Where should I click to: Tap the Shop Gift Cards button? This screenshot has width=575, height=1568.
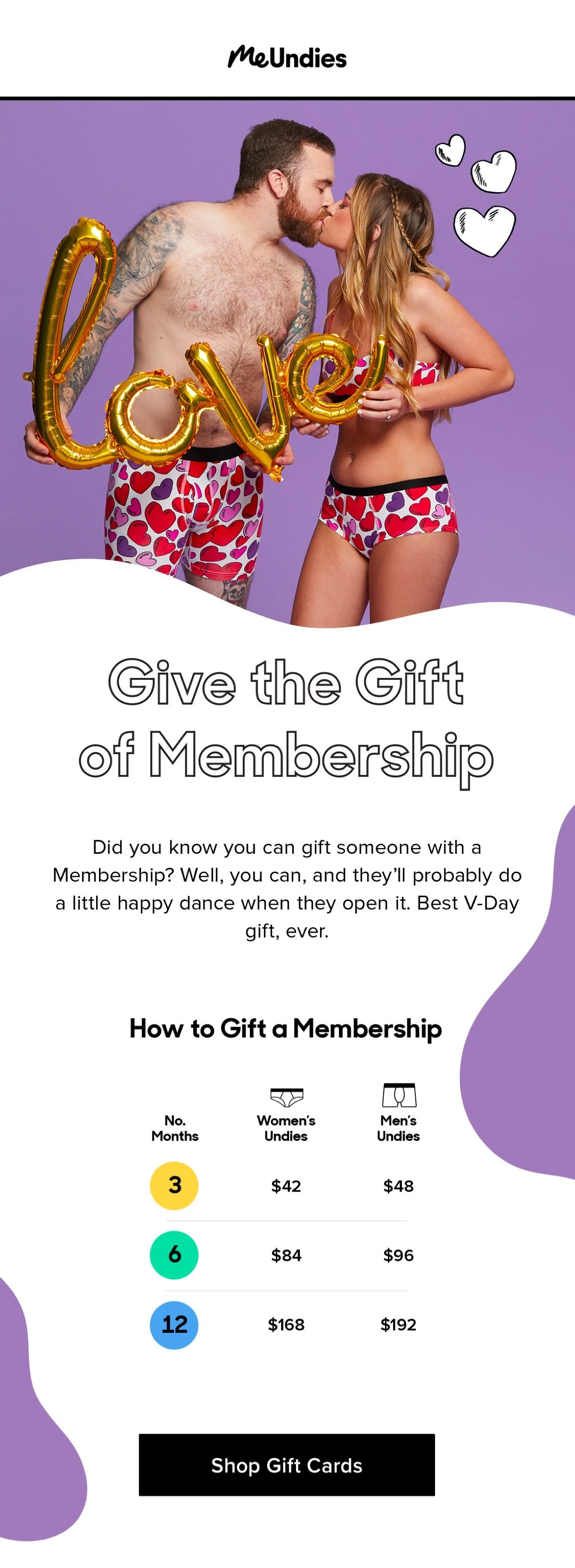click(x=286, y=1465)
